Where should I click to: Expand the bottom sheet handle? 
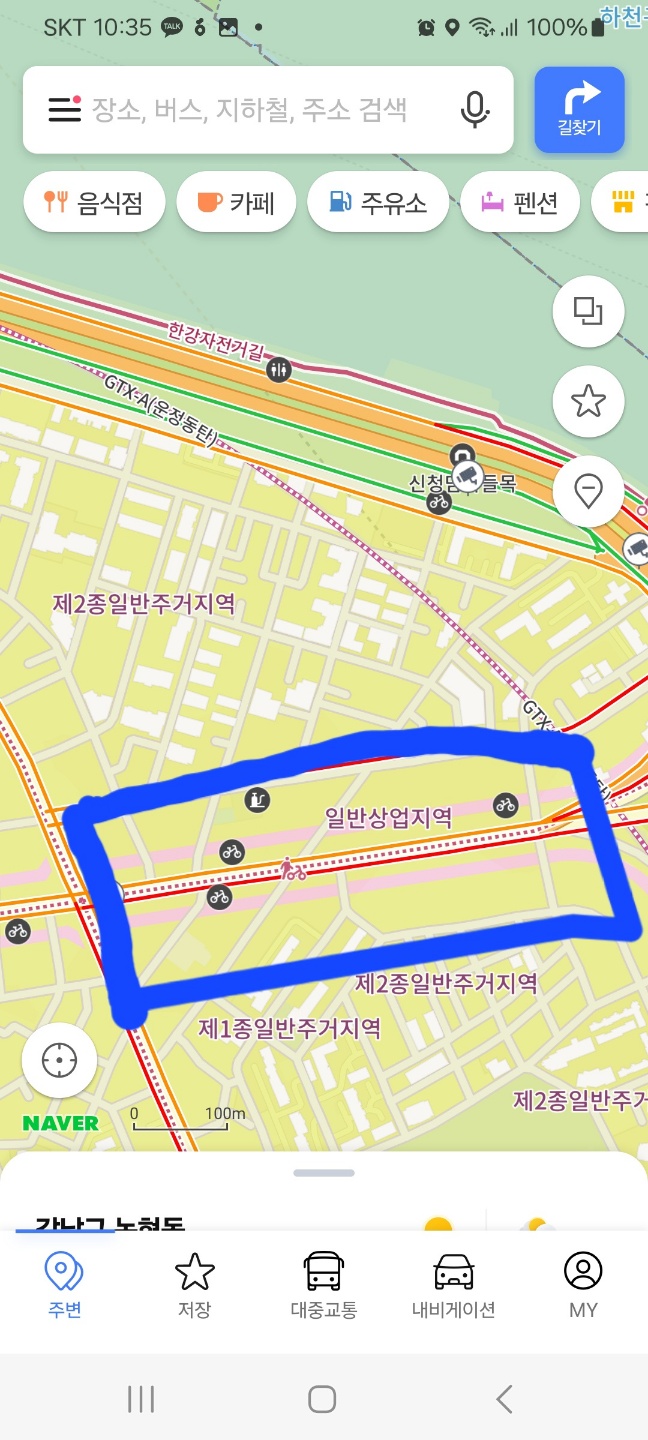324,1173
